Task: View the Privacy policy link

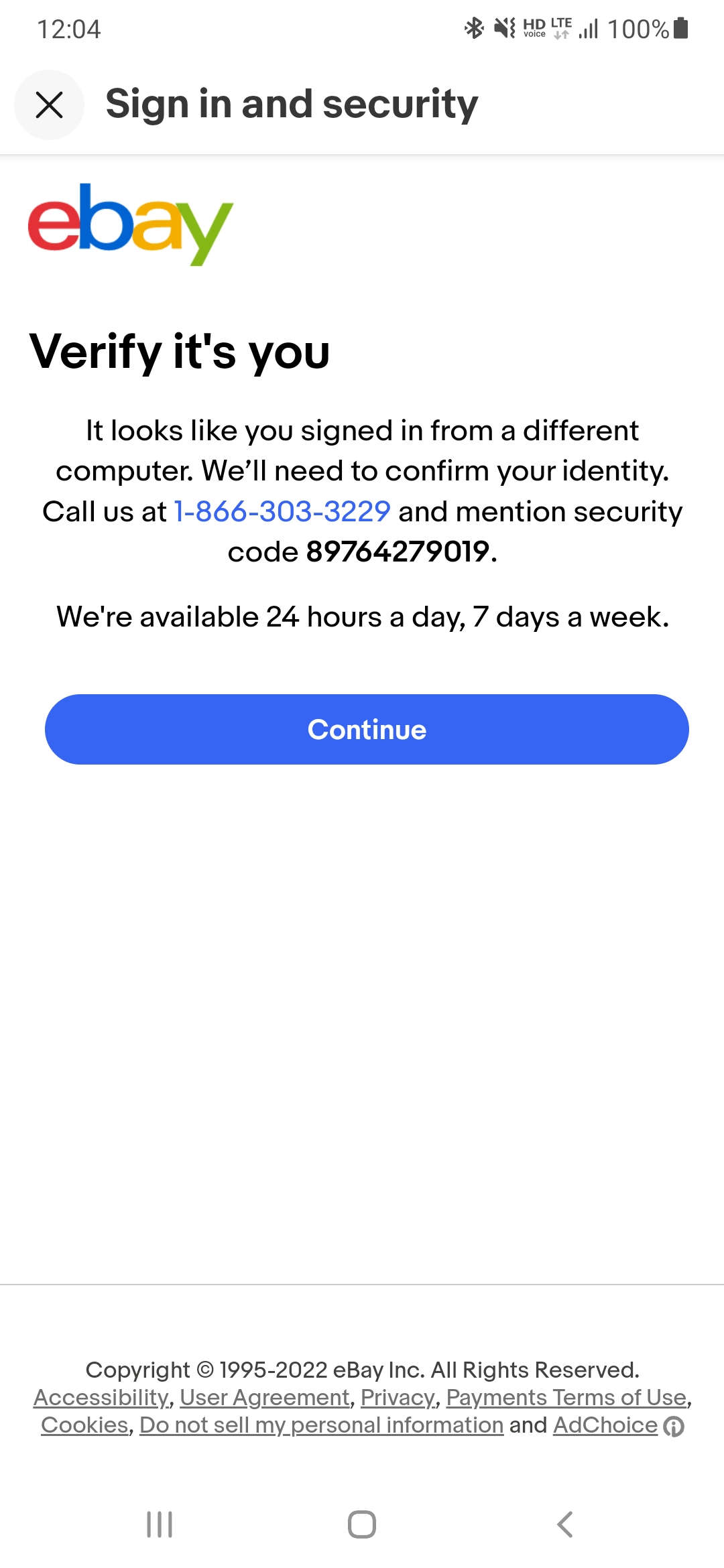Action: 398,1397
